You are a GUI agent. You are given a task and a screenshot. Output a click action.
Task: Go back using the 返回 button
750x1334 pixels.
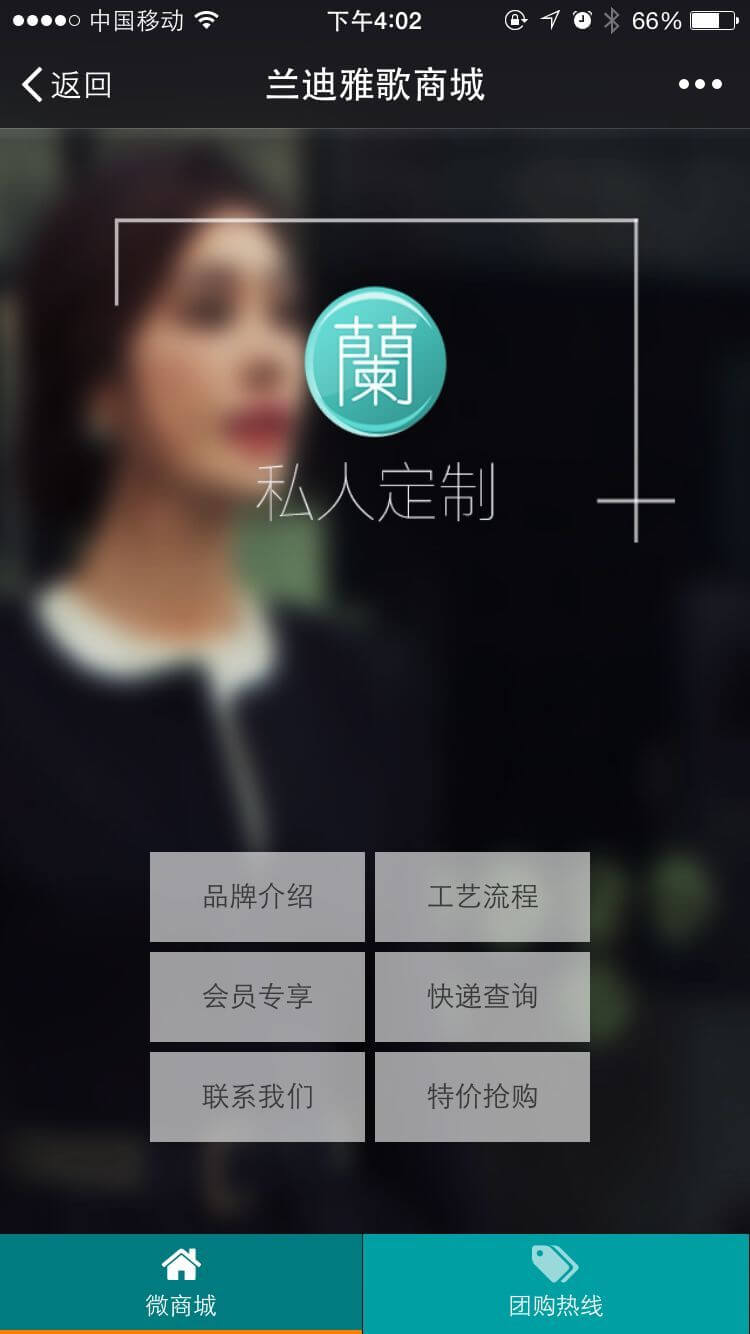click(66, 85)
